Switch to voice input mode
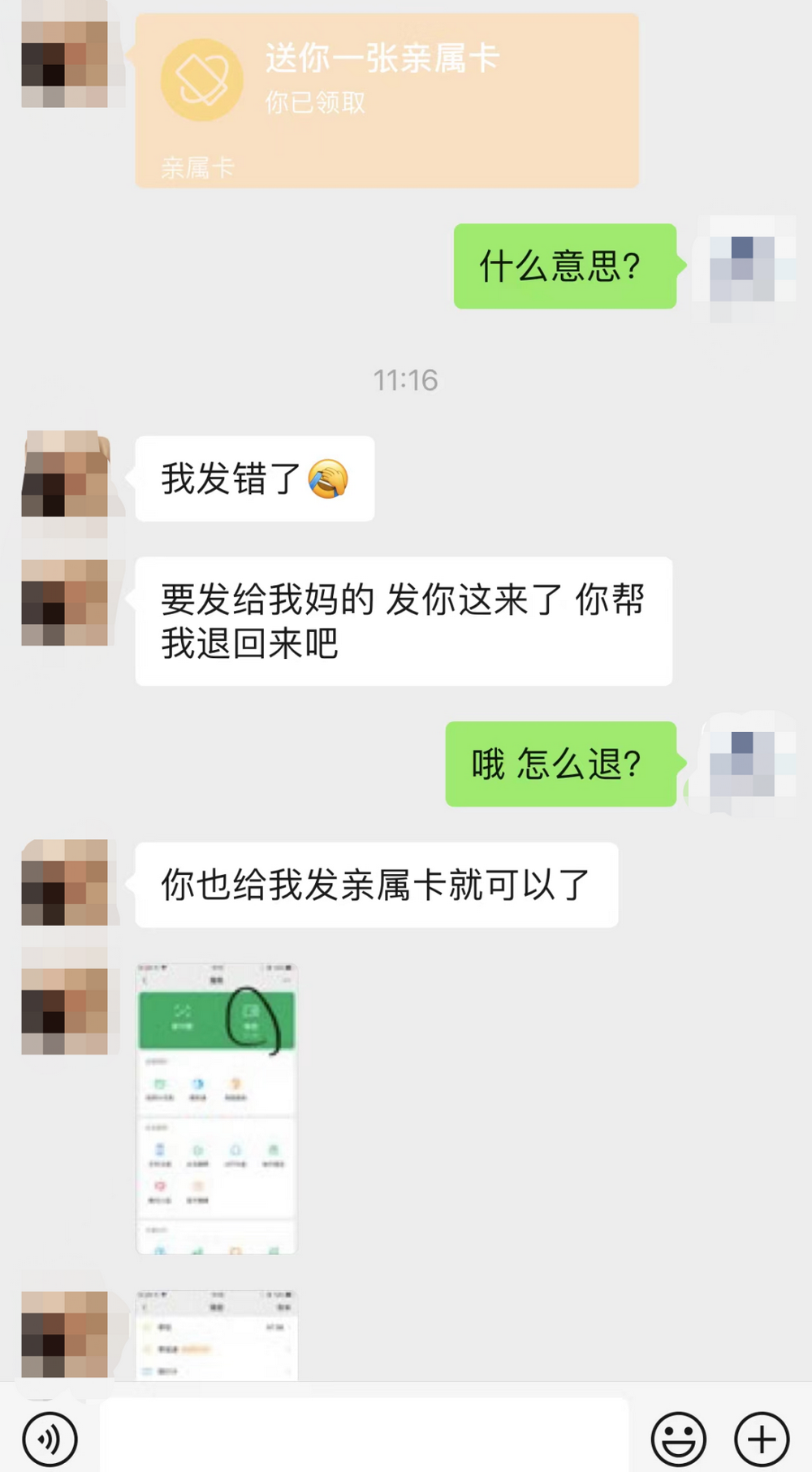The height and width of the screenshot is (1472, 812). (x=50, y=1440)
